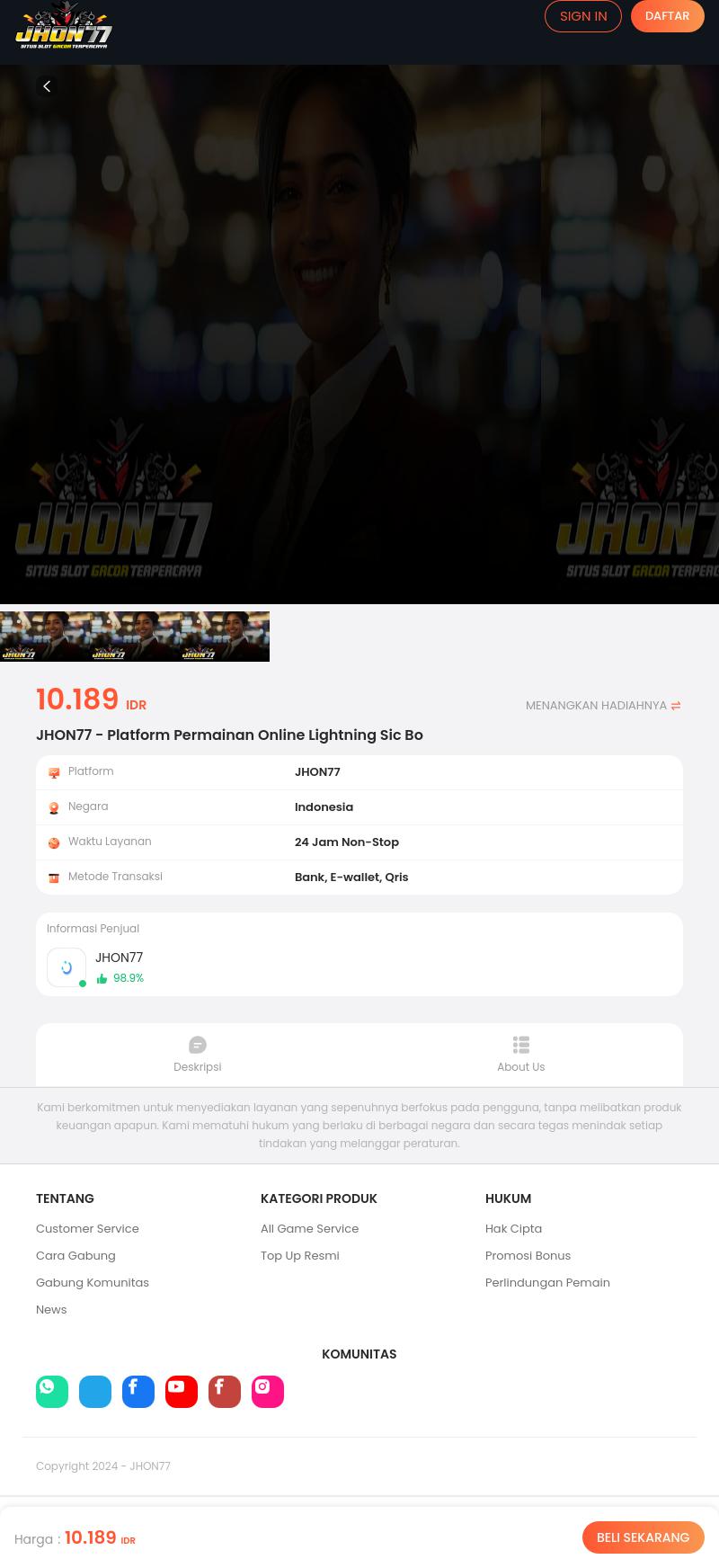Open Top Up Resmi category

point(299,1256)
